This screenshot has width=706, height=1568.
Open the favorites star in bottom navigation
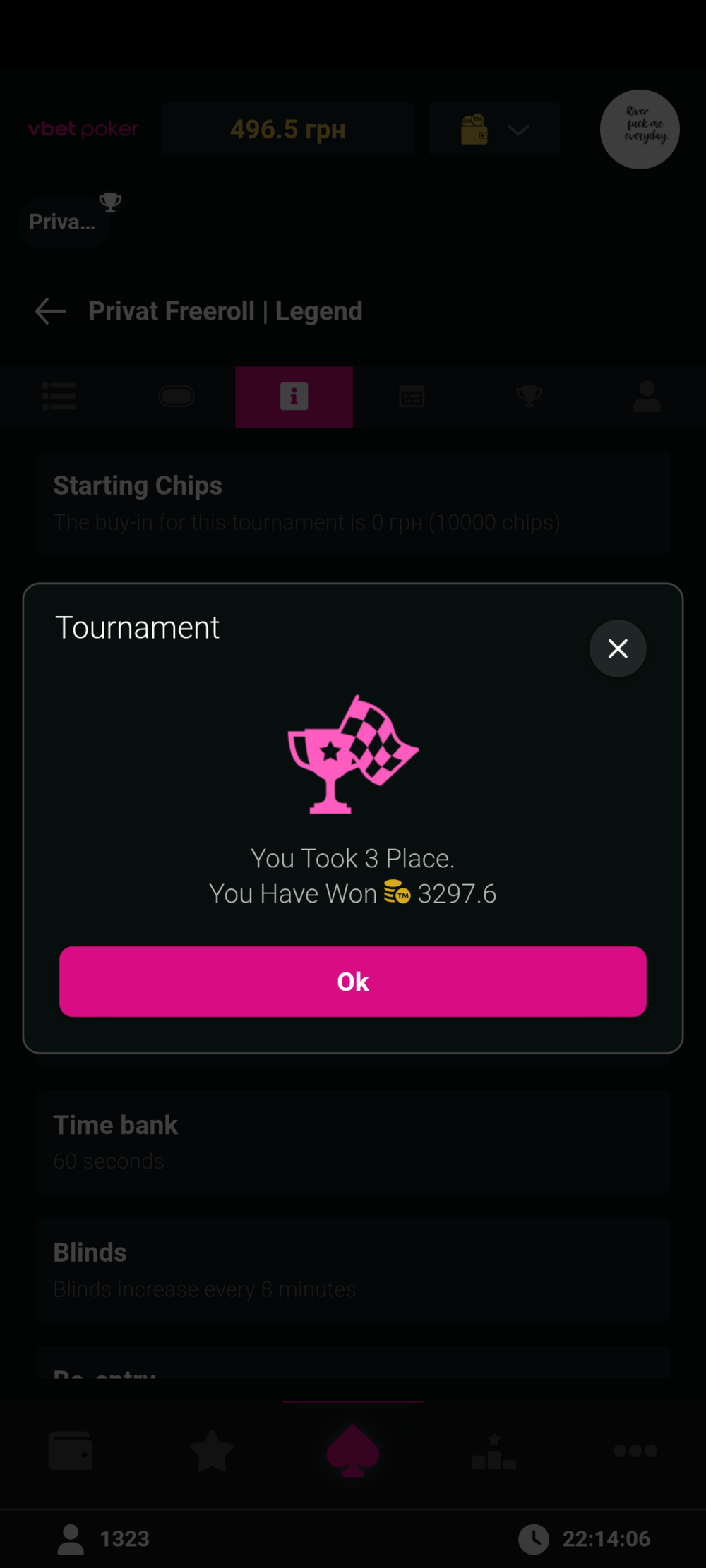pyautogui.click(x=212, y=1450)
